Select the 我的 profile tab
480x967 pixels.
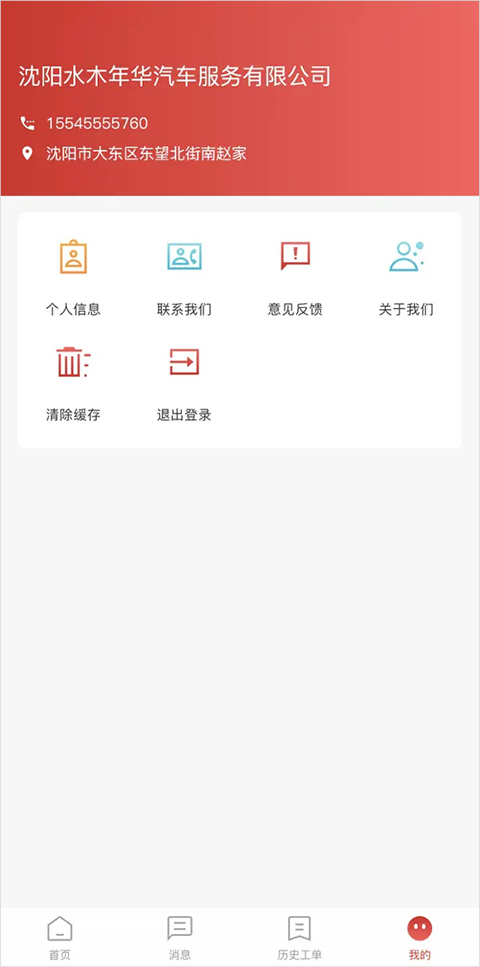click(x=420, y=938)
